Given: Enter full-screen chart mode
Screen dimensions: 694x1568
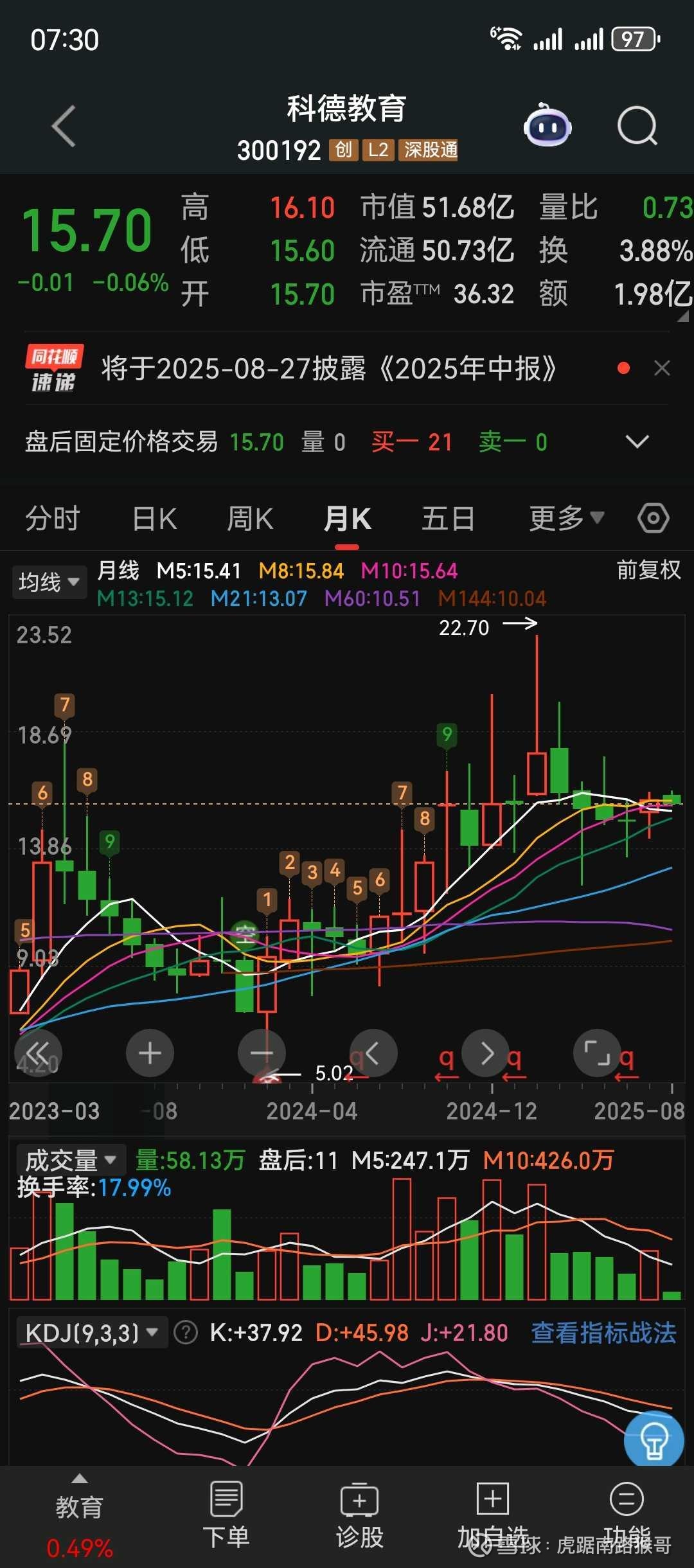Looking at the screenshot, I should [x=597, y=1053].
